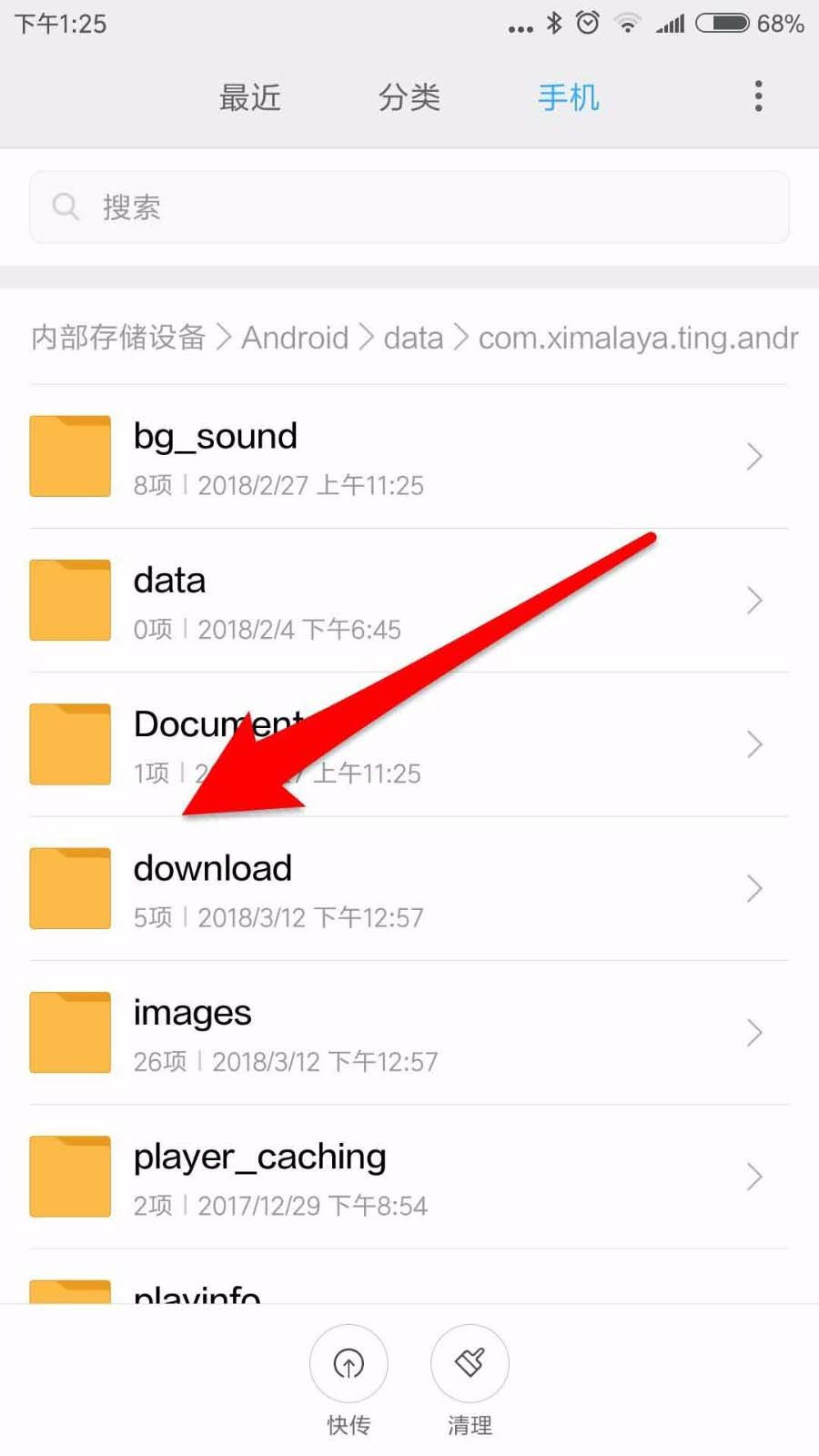This screenshot has width=819, height=1456.
Task: Open the data folder with 0项
Action: click(409, 601)
